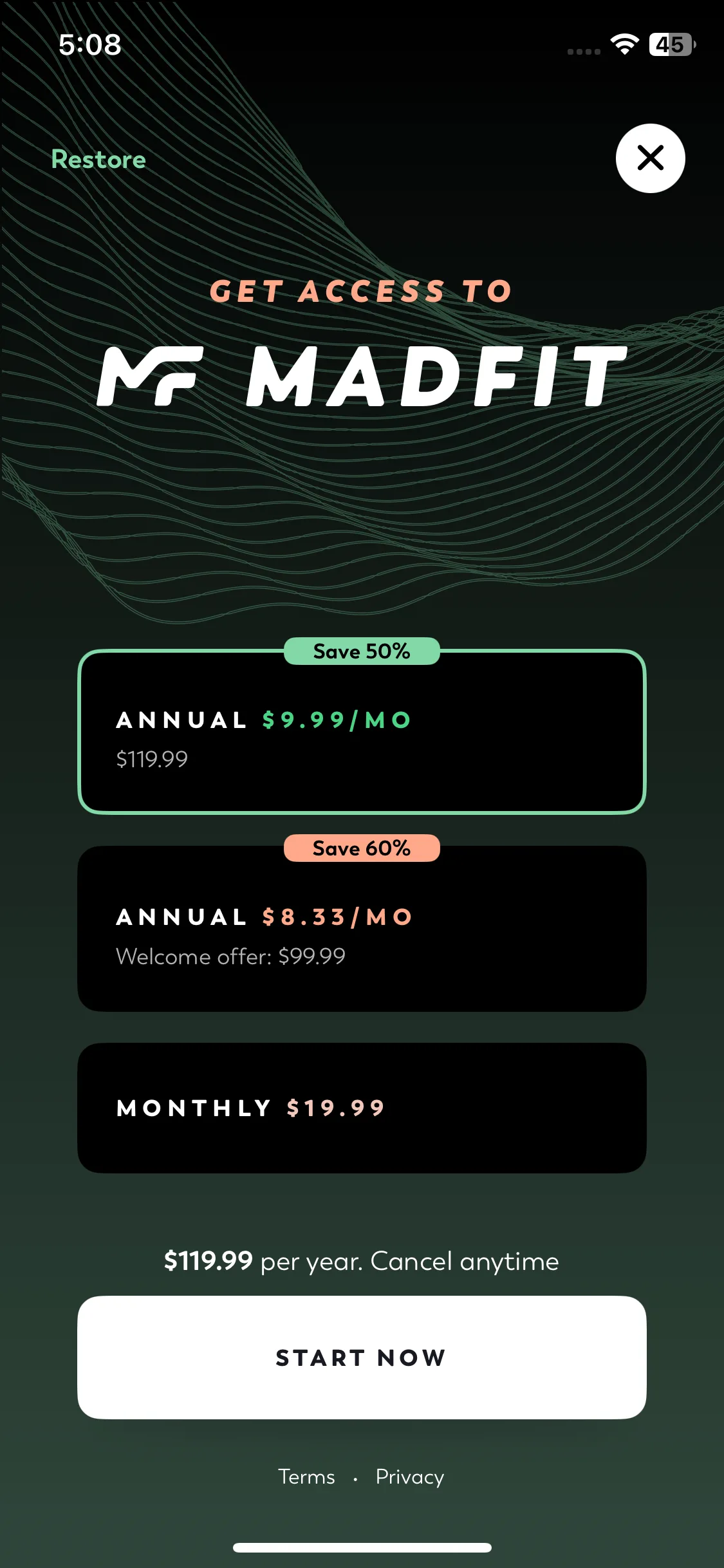Hit the Start Now button

click(362, 1358)
